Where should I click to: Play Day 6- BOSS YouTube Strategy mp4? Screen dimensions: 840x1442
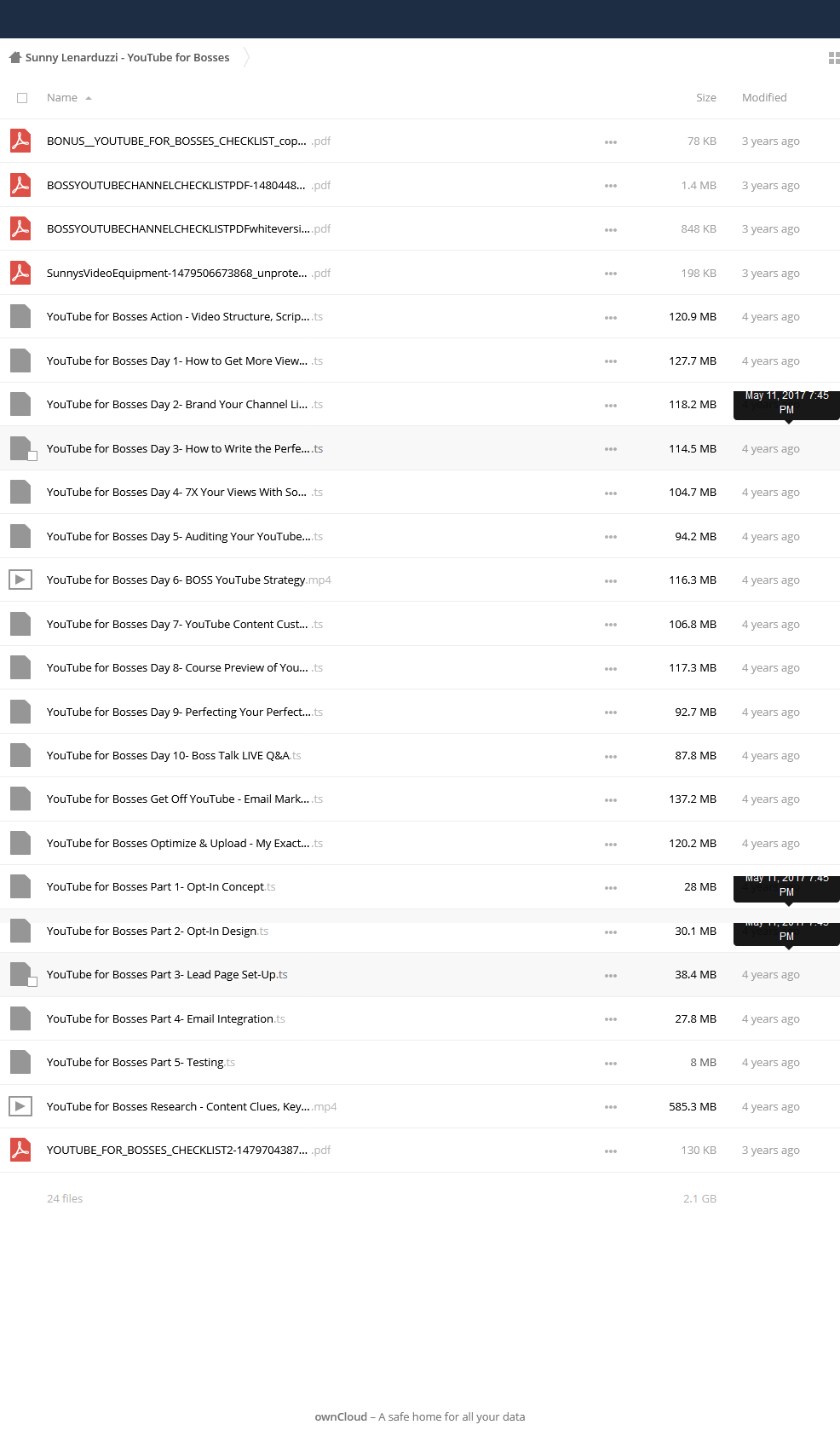click(x=188, y=580)
